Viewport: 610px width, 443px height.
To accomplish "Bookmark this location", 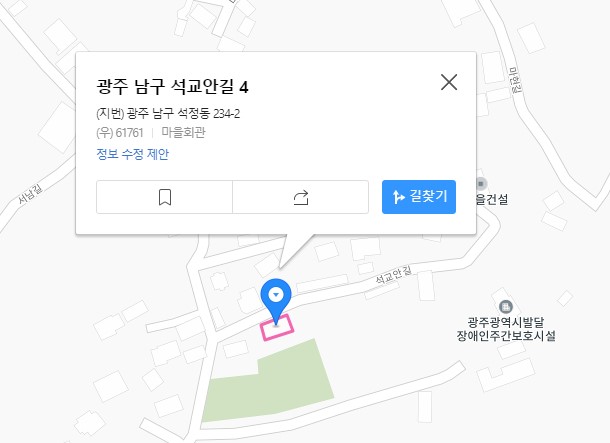I will point(165,197).
